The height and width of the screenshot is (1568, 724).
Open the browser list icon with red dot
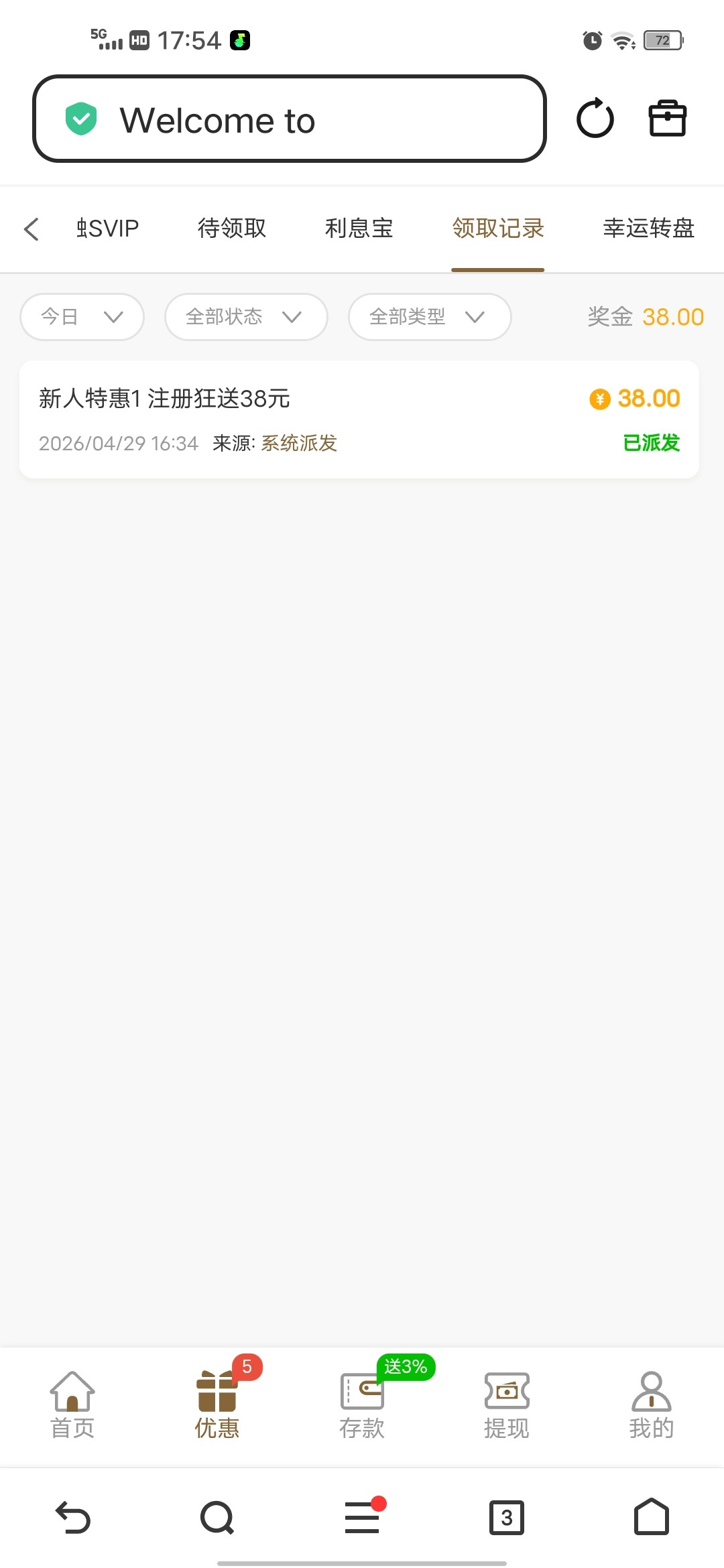[x=361, y=1518]
